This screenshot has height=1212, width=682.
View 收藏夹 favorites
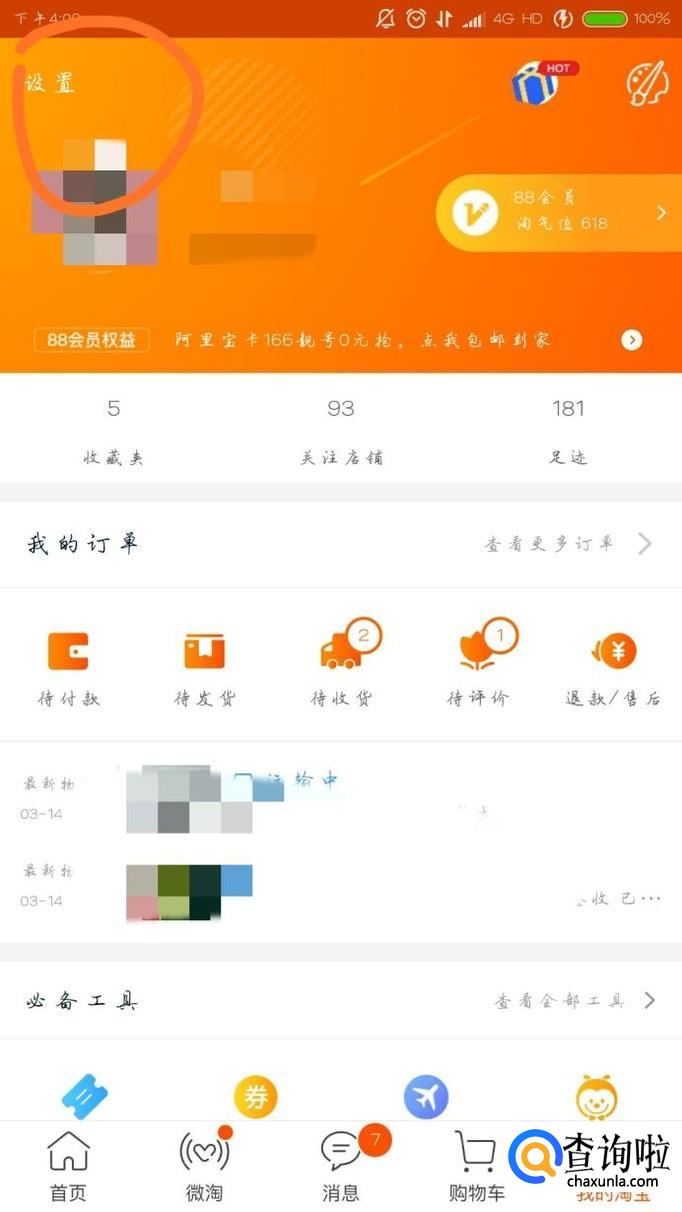click(113, 430)
